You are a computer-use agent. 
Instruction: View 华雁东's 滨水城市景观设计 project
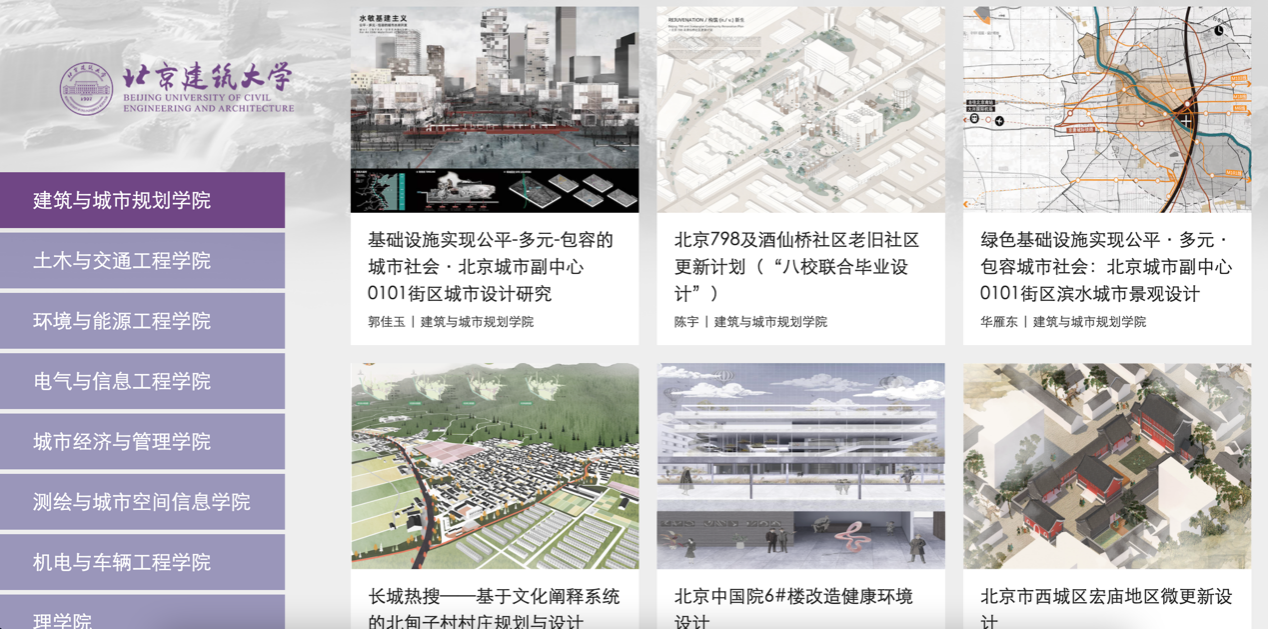pyautogui.click(x=1106, y=267)
